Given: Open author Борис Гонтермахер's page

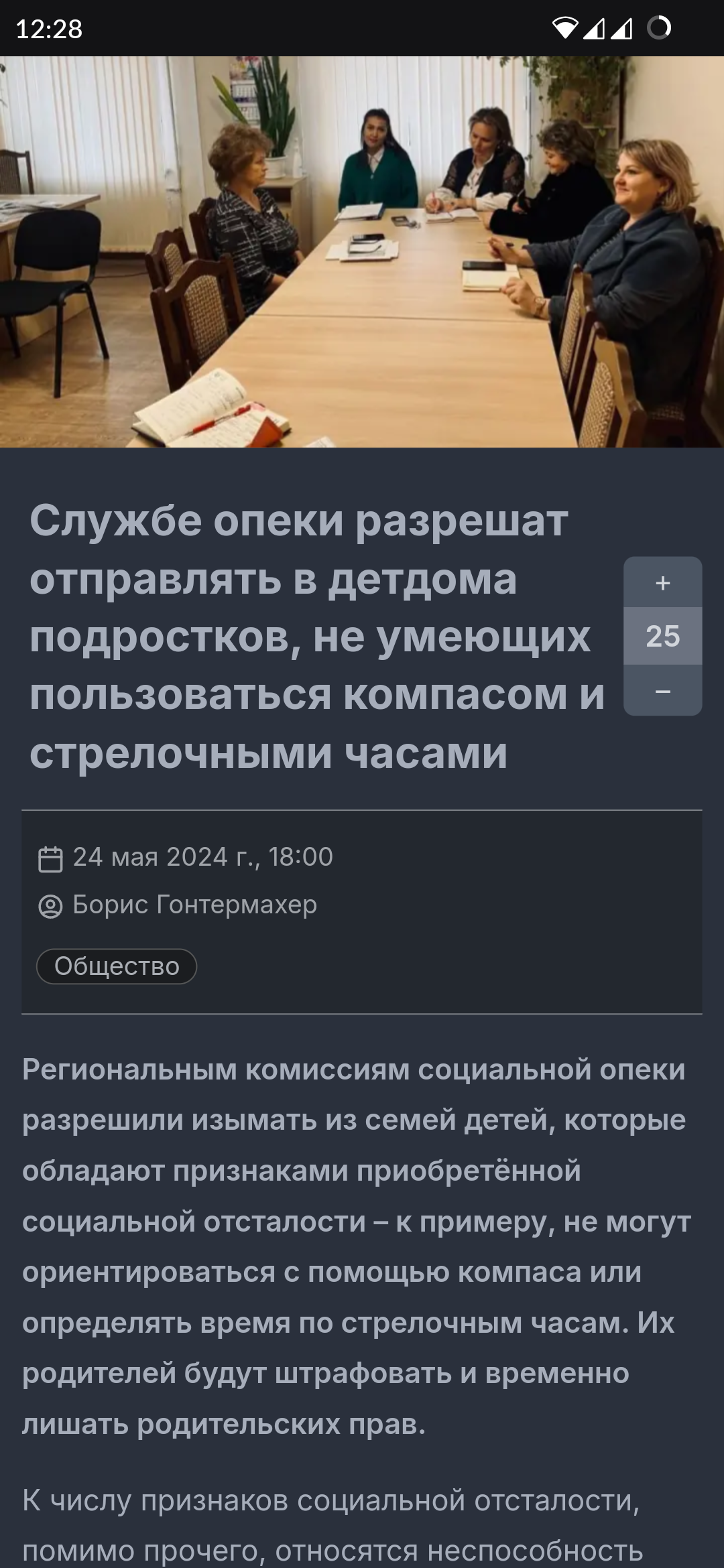Looking at the screenshot, I should [x=194, y=905].
